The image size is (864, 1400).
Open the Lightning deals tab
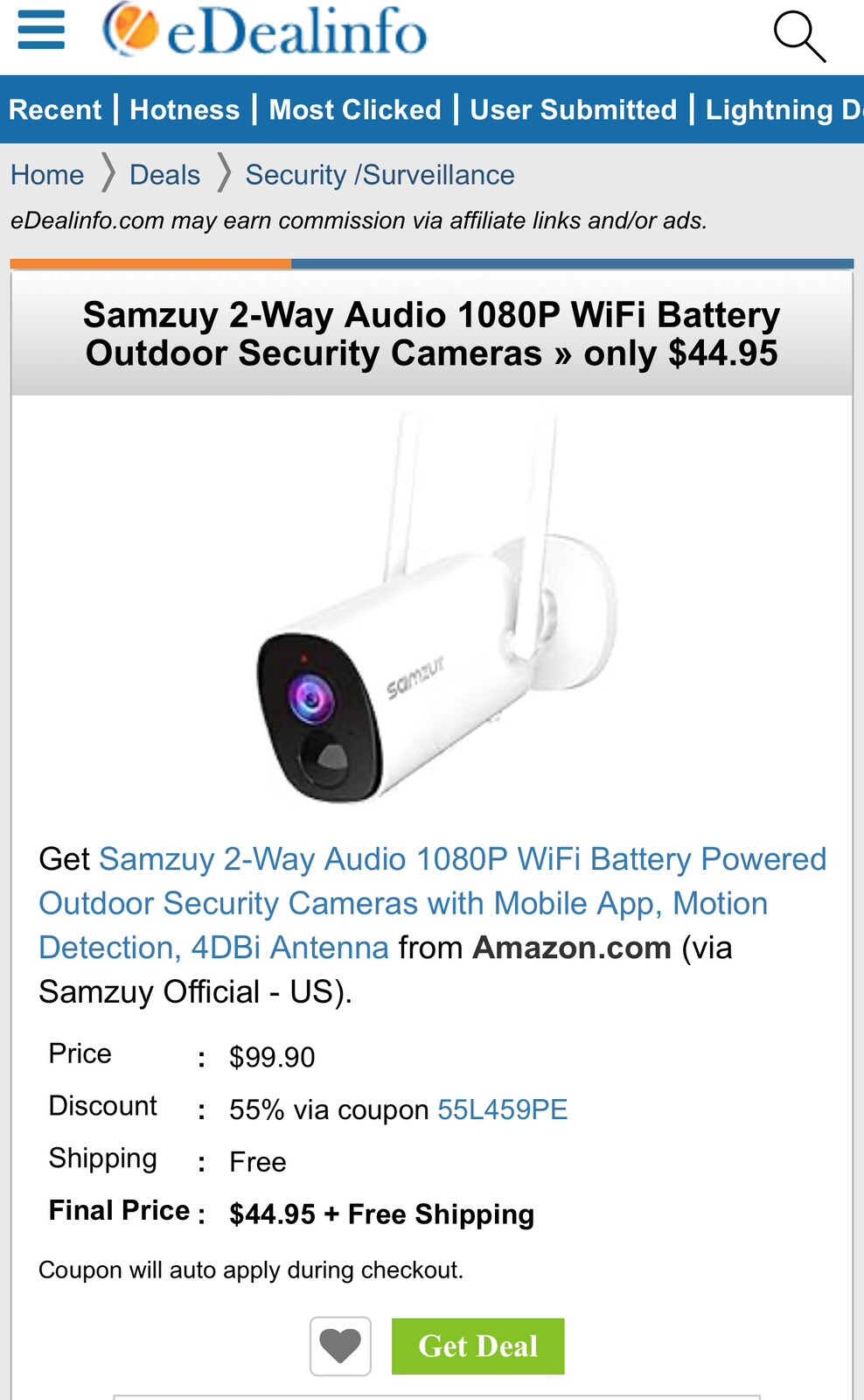[x=783, y=109]
